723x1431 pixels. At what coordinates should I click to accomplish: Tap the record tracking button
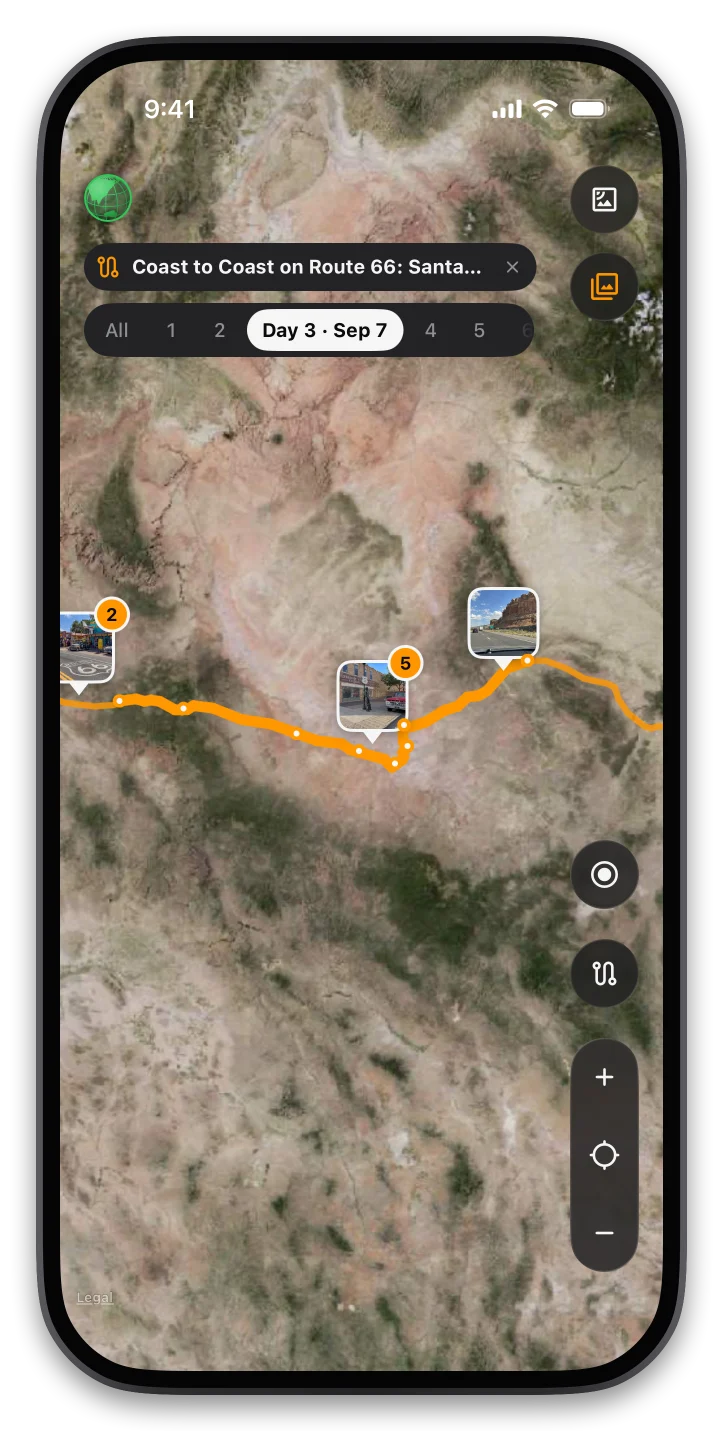604,875
